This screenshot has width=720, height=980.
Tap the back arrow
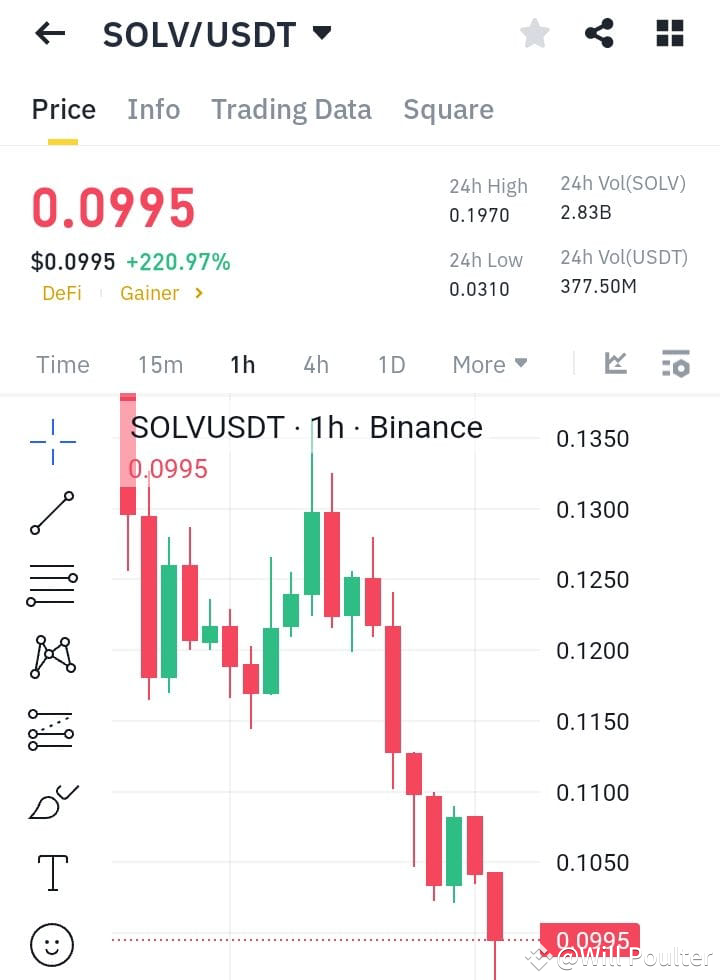point(49,33)
